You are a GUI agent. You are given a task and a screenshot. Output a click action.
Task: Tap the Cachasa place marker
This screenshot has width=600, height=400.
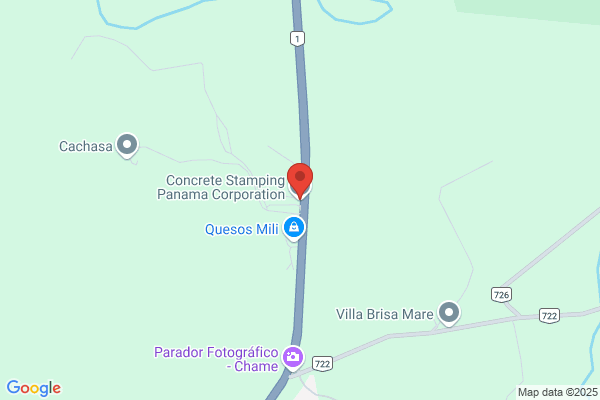126,146
